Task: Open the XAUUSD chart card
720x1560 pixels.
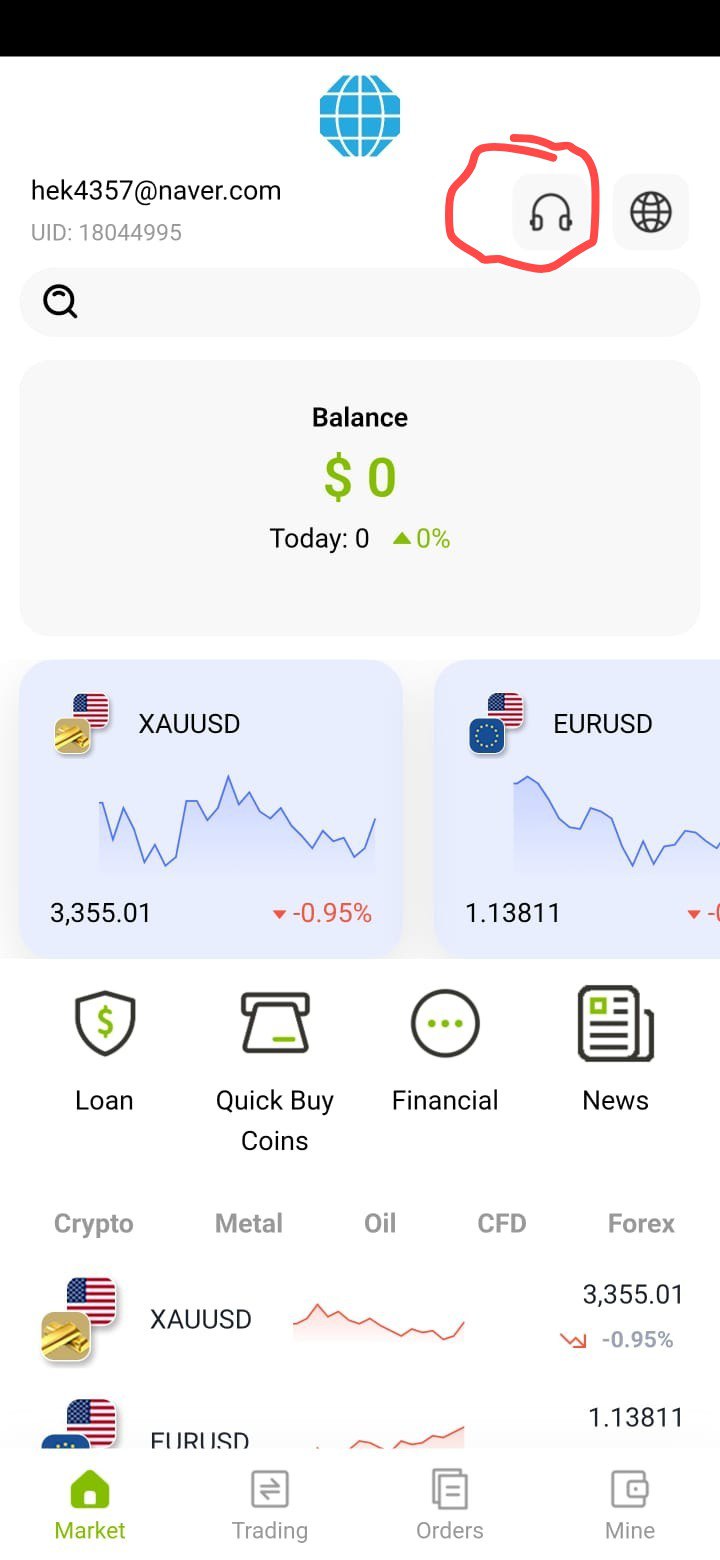Action: [x=211, y=808]
